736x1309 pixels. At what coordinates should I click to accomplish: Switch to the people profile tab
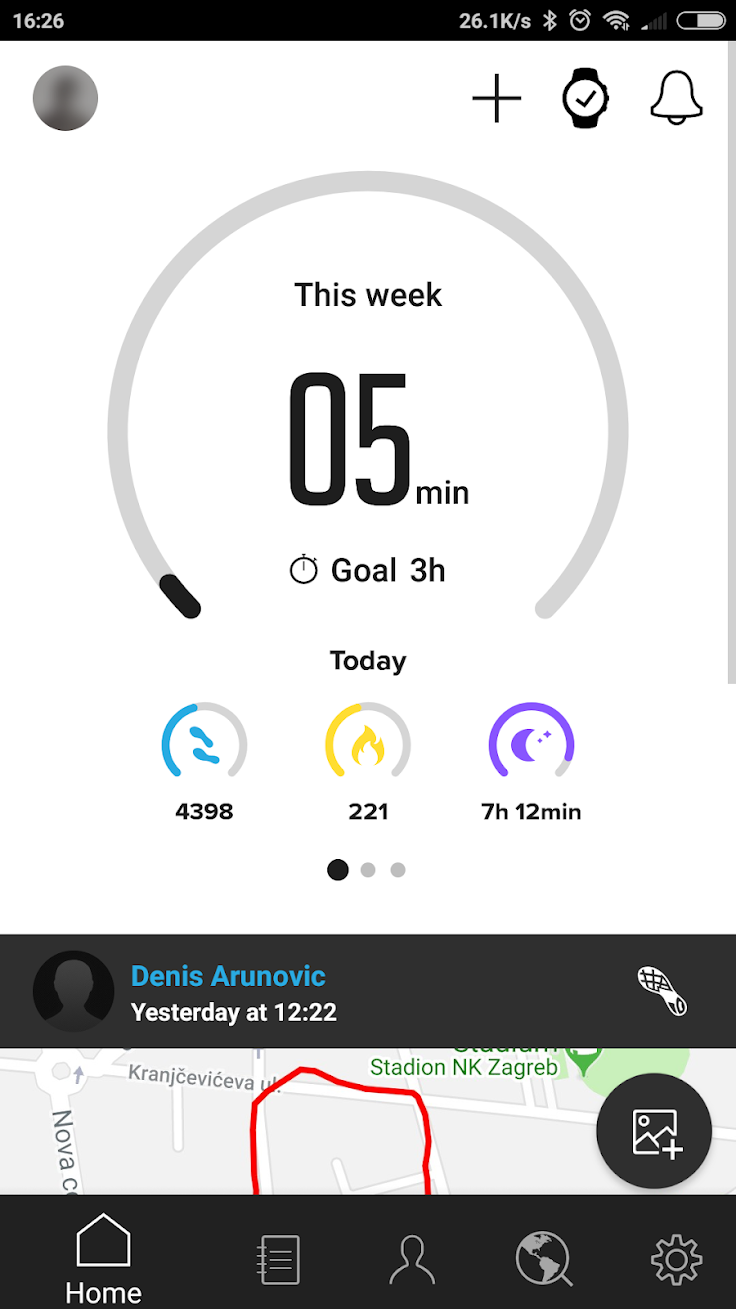point(412,1258)
